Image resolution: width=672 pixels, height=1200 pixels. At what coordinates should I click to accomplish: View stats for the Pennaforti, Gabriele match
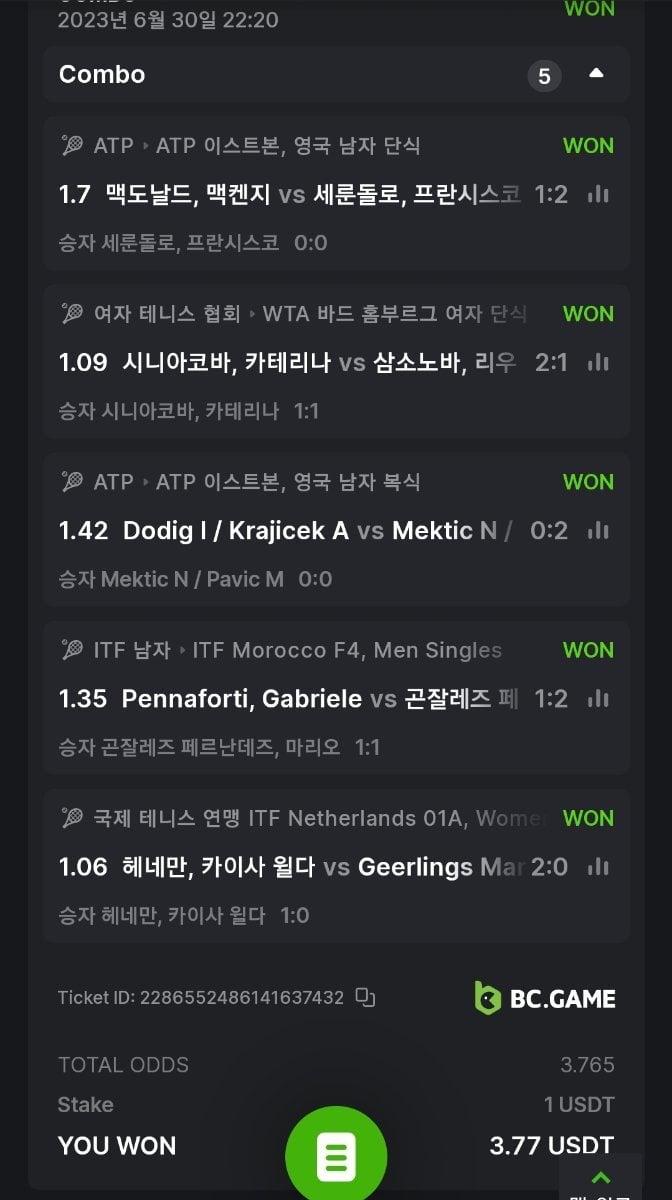pyautogui.click(x=598, y=699)
